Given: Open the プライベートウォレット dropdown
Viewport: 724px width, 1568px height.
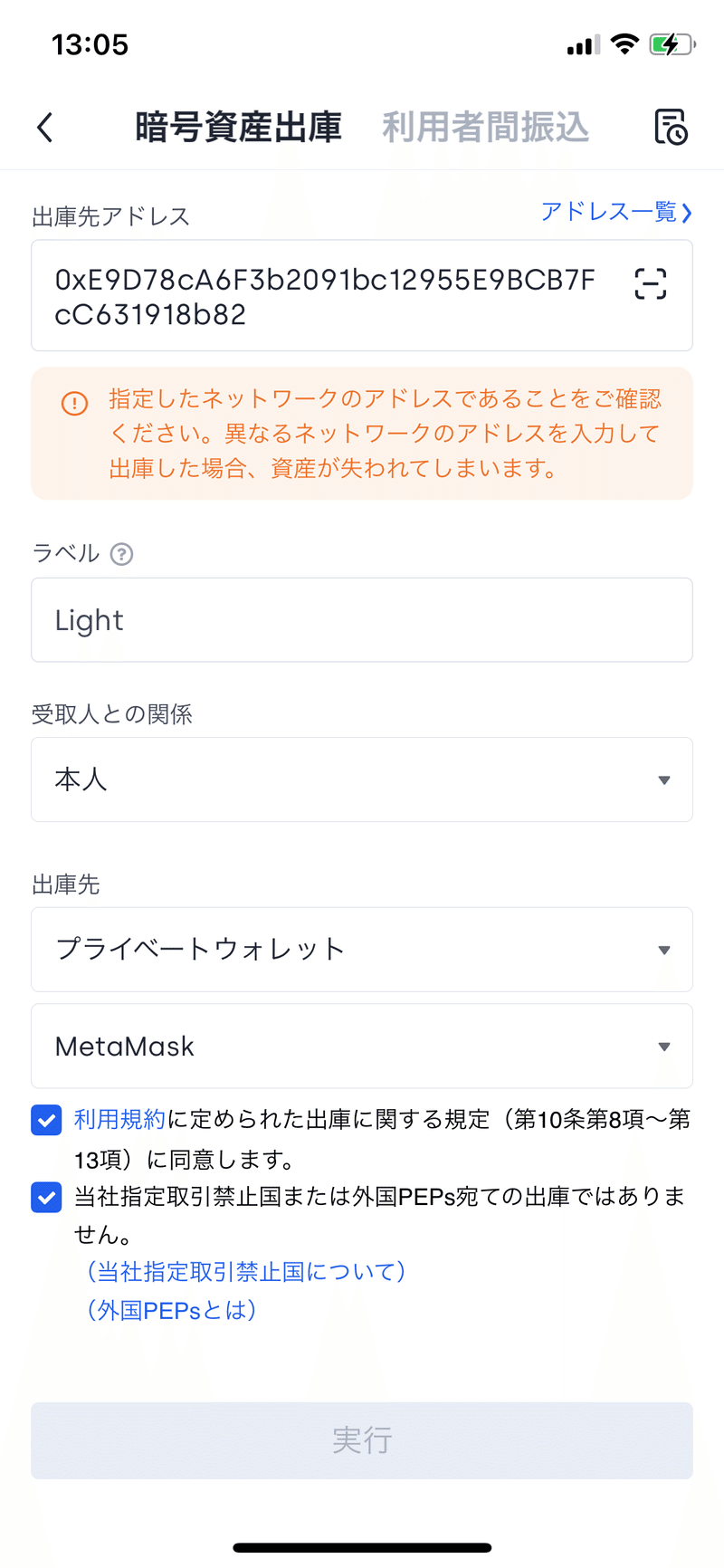Looking at the screenshot, I should [x=362, y=950].
